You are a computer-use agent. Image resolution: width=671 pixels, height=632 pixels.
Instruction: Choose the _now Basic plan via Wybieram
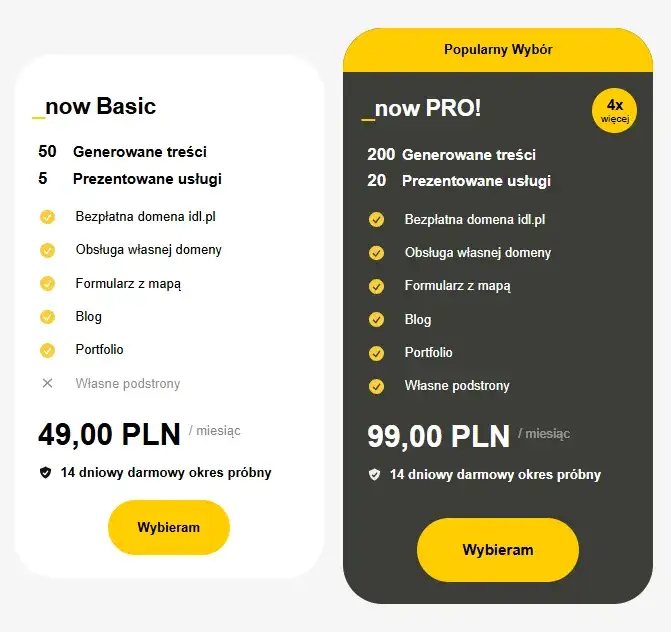tap(168, 527)
